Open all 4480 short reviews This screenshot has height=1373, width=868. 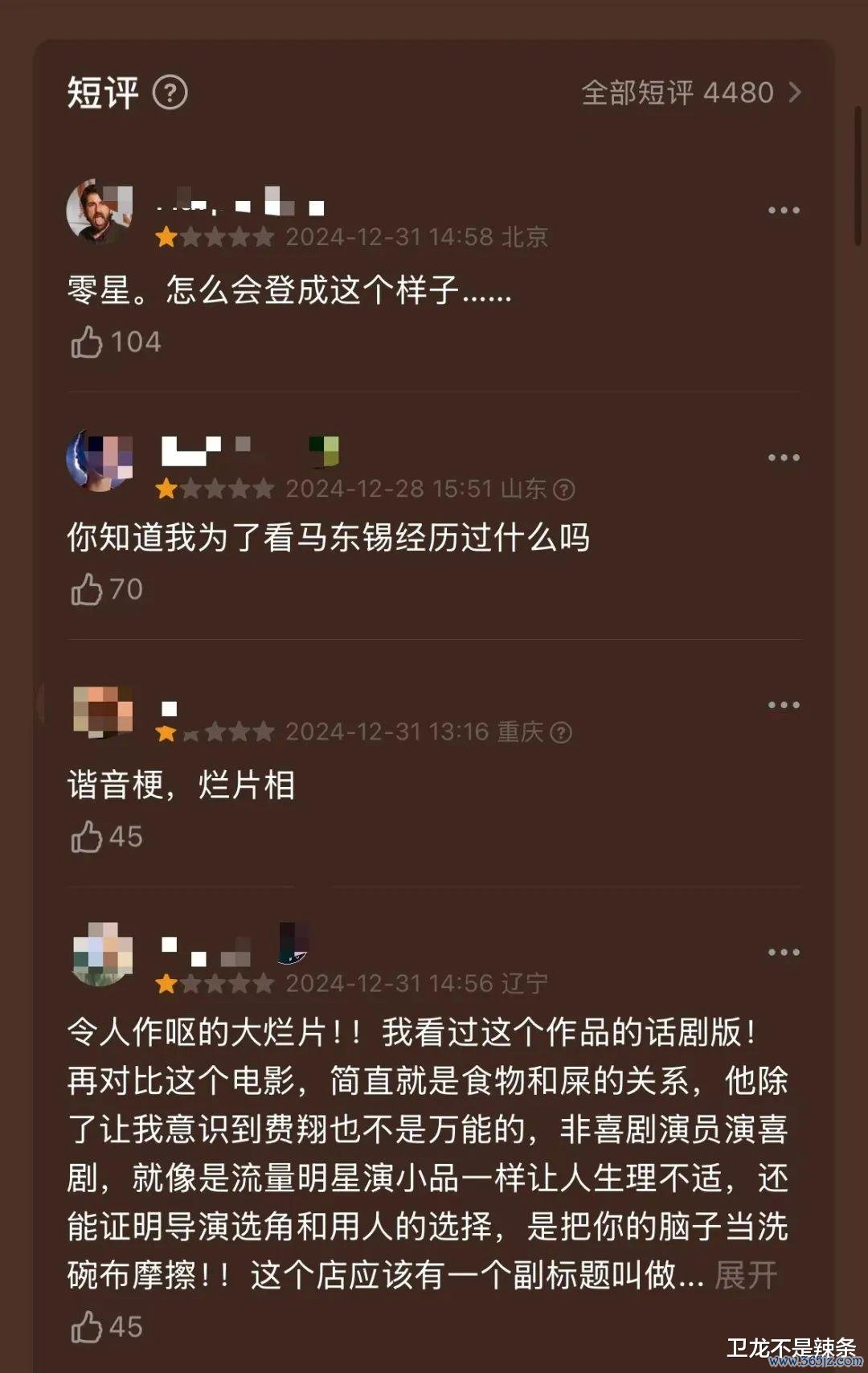click(x=691, y=93)
